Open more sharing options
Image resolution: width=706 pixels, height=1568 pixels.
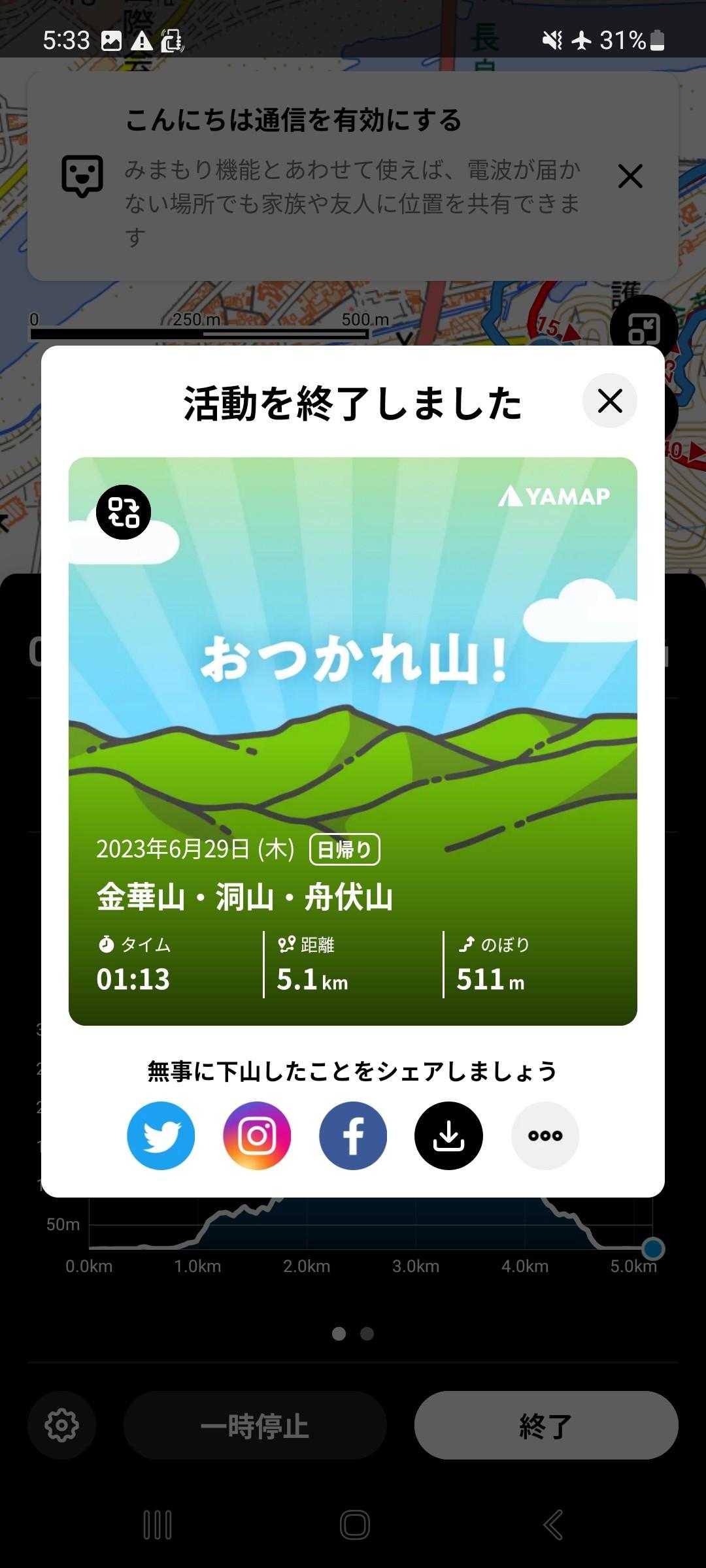coord(545,1135)
